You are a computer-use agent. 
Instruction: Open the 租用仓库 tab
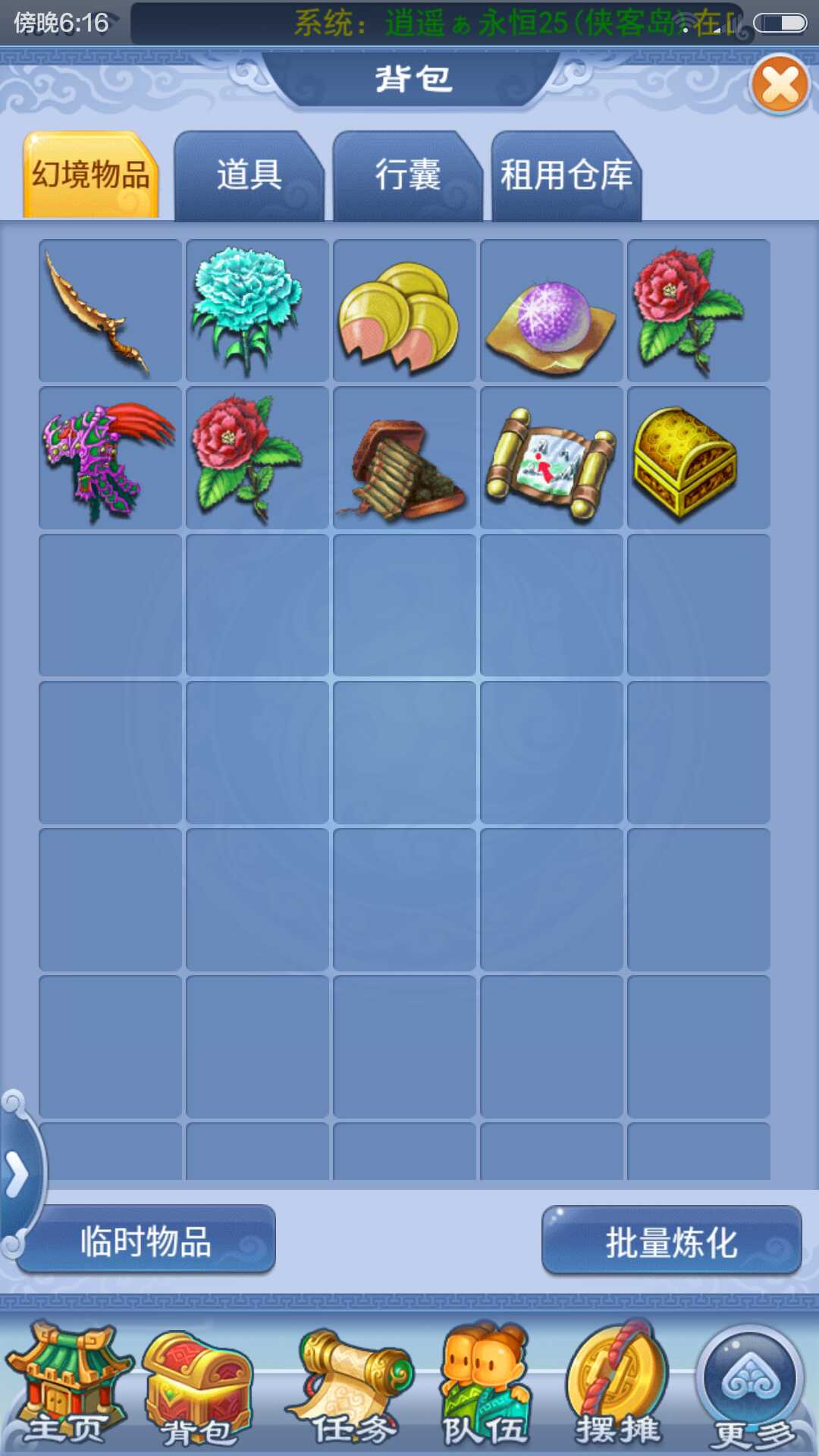click(566, 176)
